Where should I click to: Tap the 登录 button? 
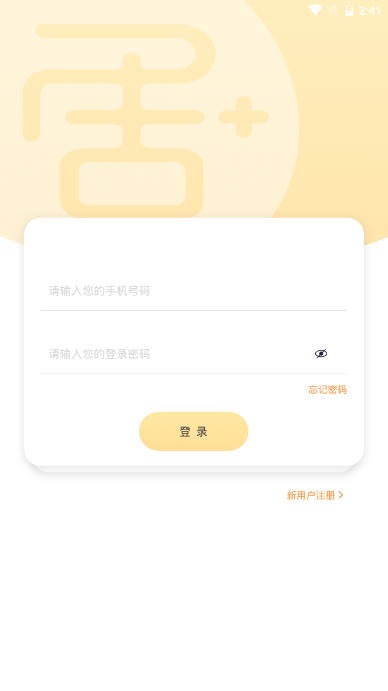194,431
